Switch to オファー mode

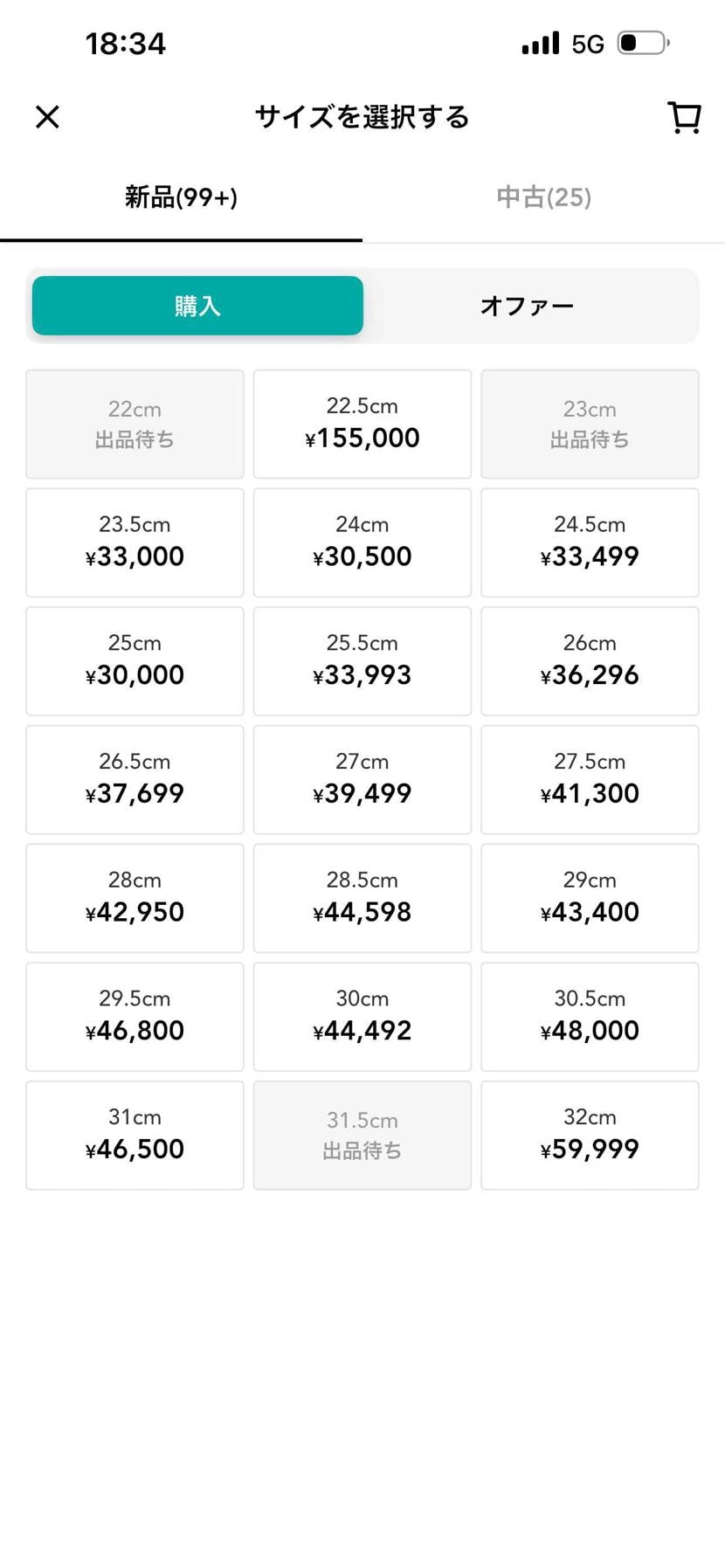[x=527, y=306]
